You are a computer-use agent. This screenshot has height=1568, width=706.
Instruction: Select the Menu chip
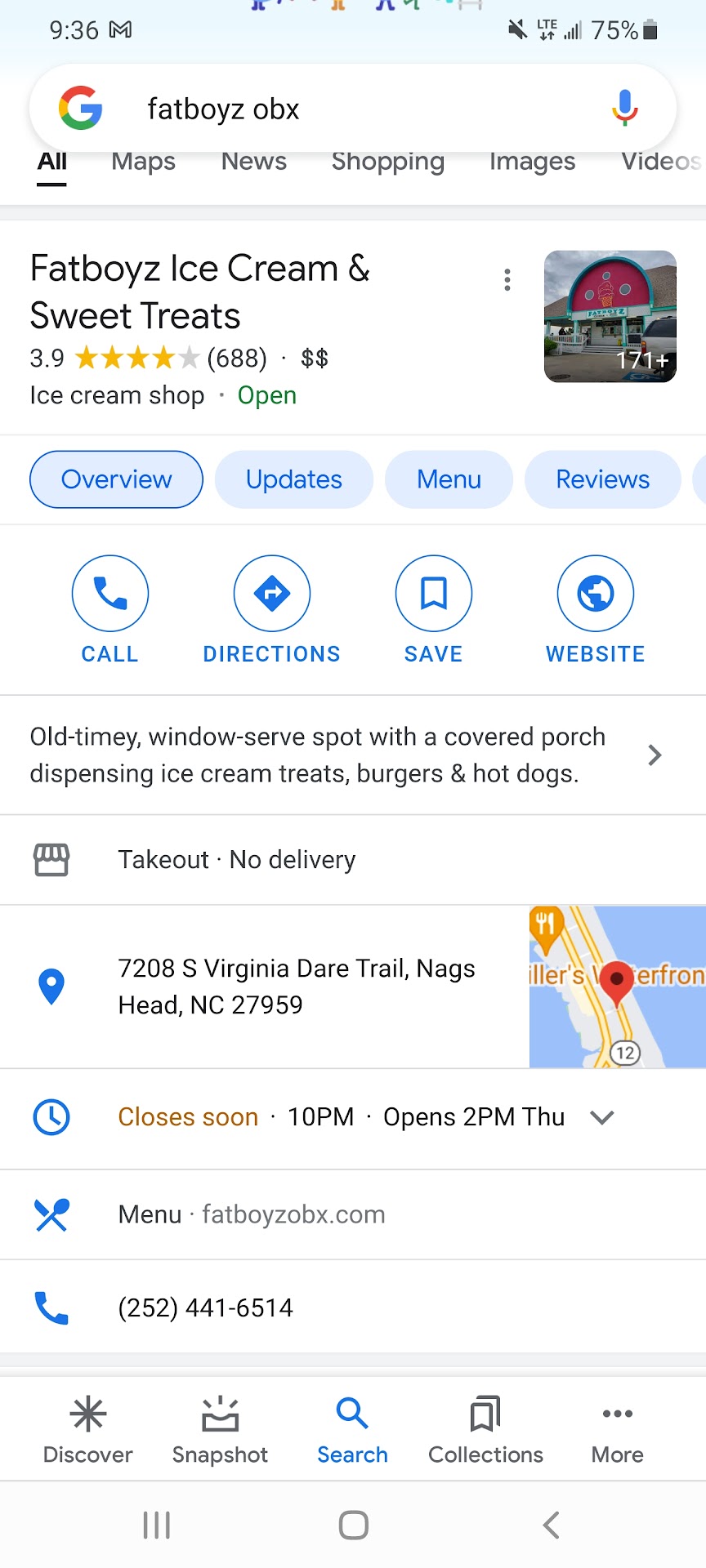449,479
